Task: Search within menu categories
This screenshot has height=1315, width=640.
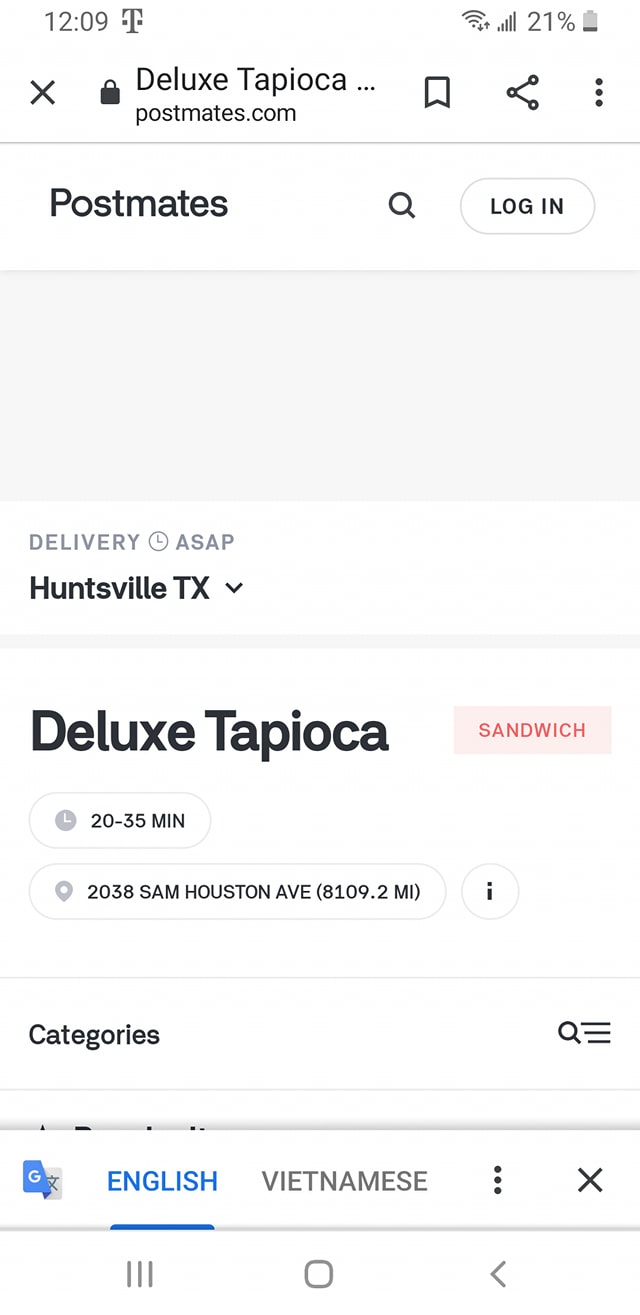Action: click(x=584, y=1033)
